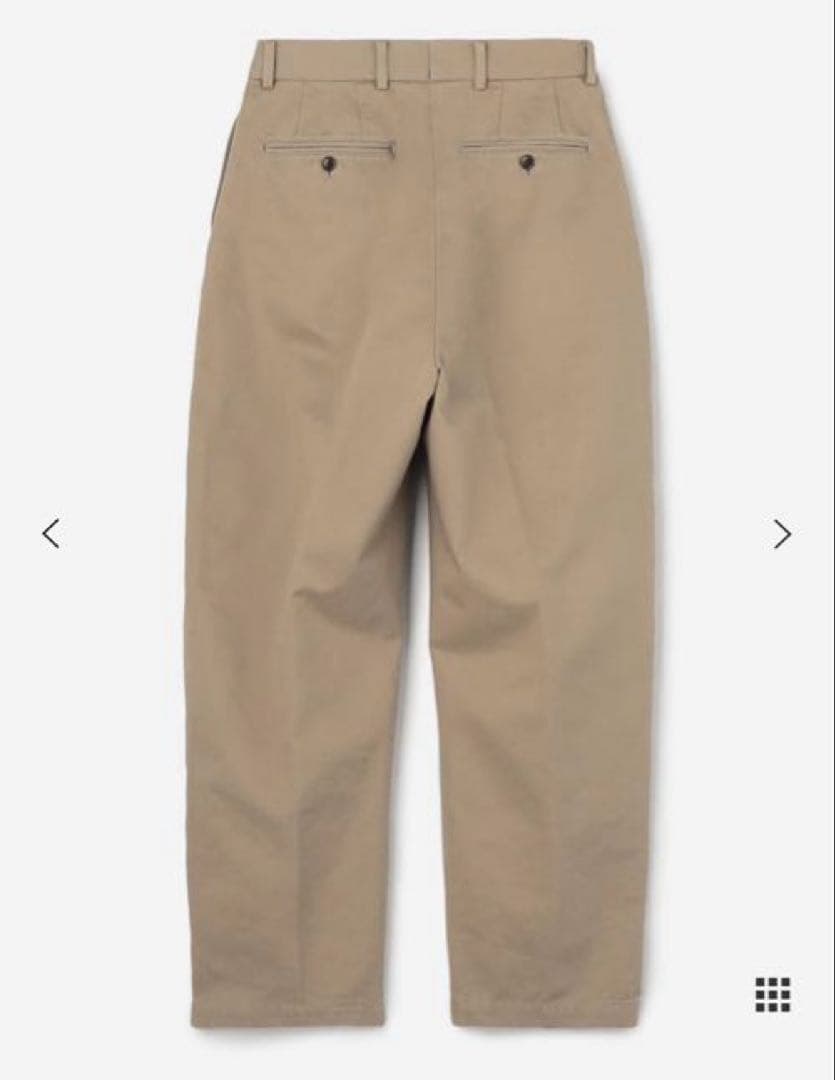This screenshot has width=835, height=1080.
Task: Open the image grid view
Action: (x=772, y=994)
